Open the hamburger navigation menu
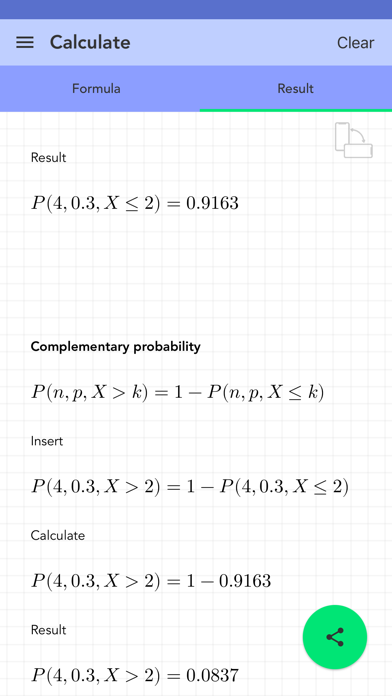 pos(25,43)
